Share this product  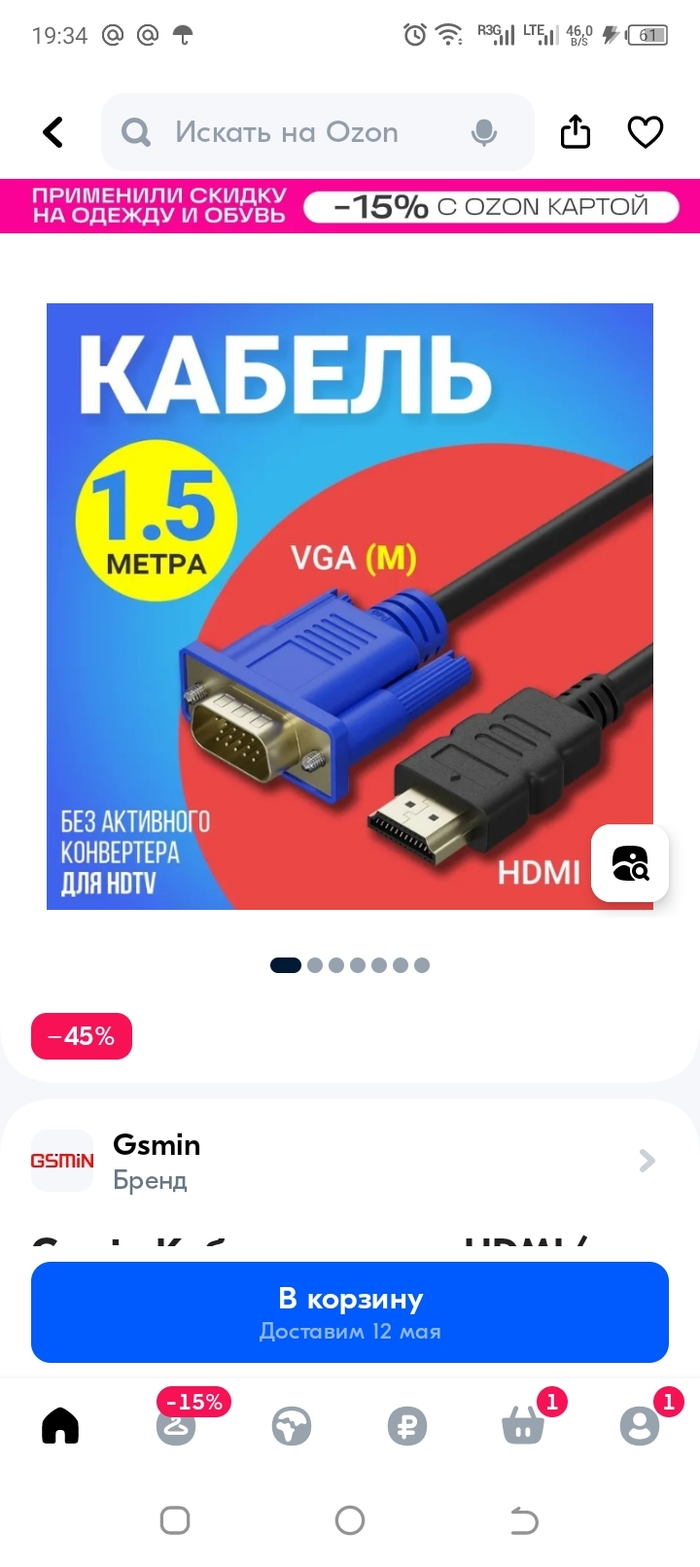(576, 132)
